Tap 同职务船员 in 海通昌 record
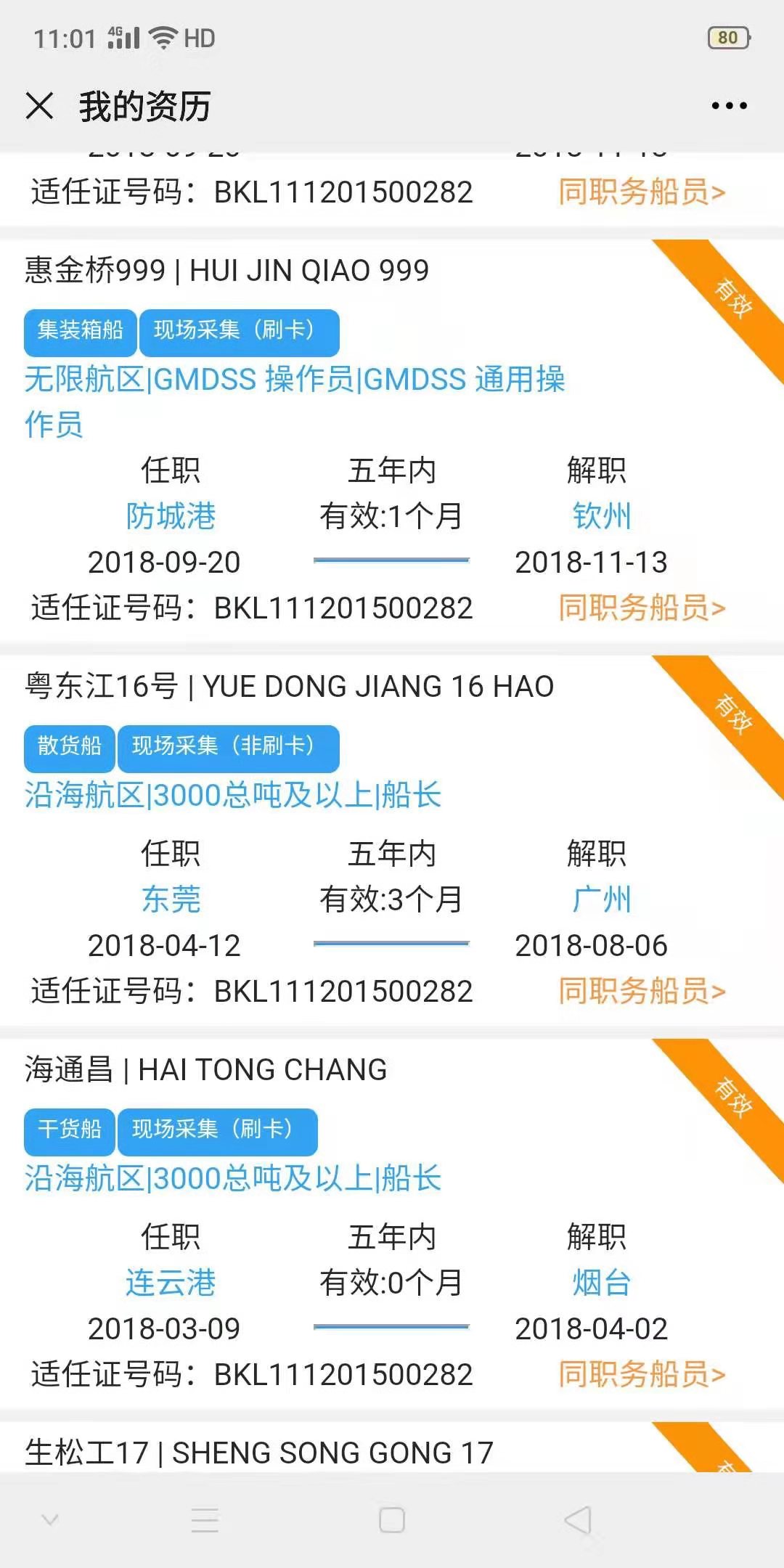The image size is (784, 1568). 642,1374
